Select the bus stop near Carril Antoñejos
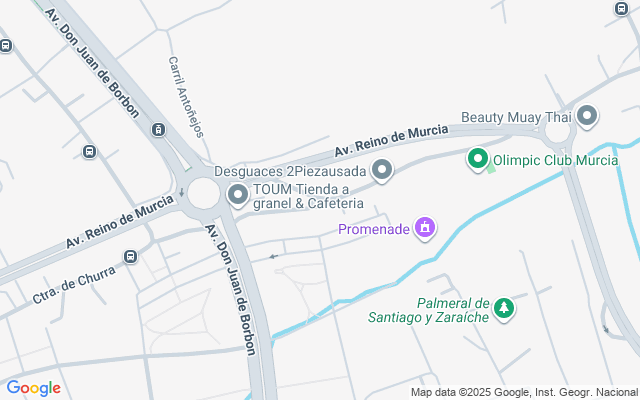 click(158, 129)
